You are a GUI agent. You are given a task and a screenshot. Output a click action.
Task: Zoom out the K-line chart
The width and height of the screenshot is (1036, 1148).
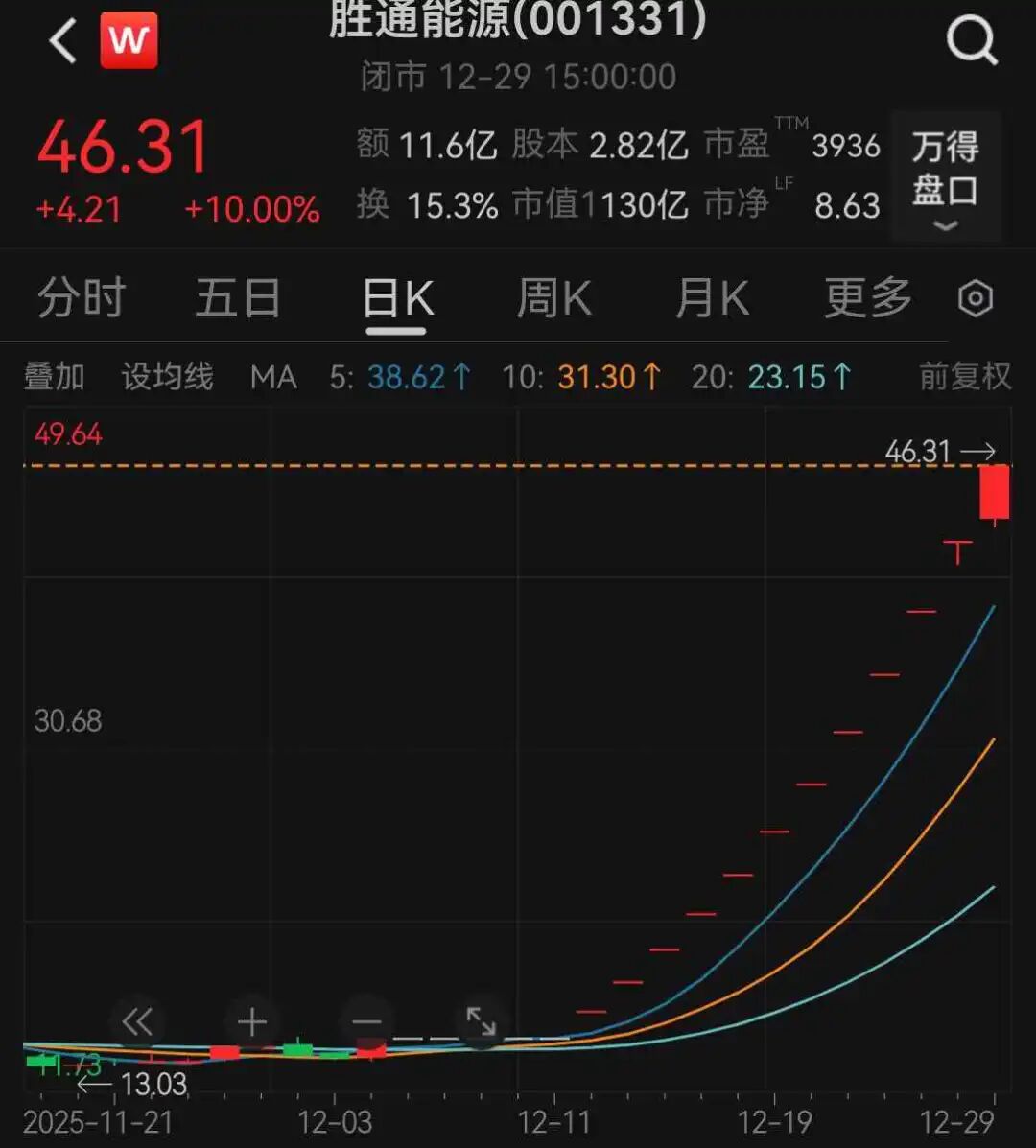point(366,1022)
